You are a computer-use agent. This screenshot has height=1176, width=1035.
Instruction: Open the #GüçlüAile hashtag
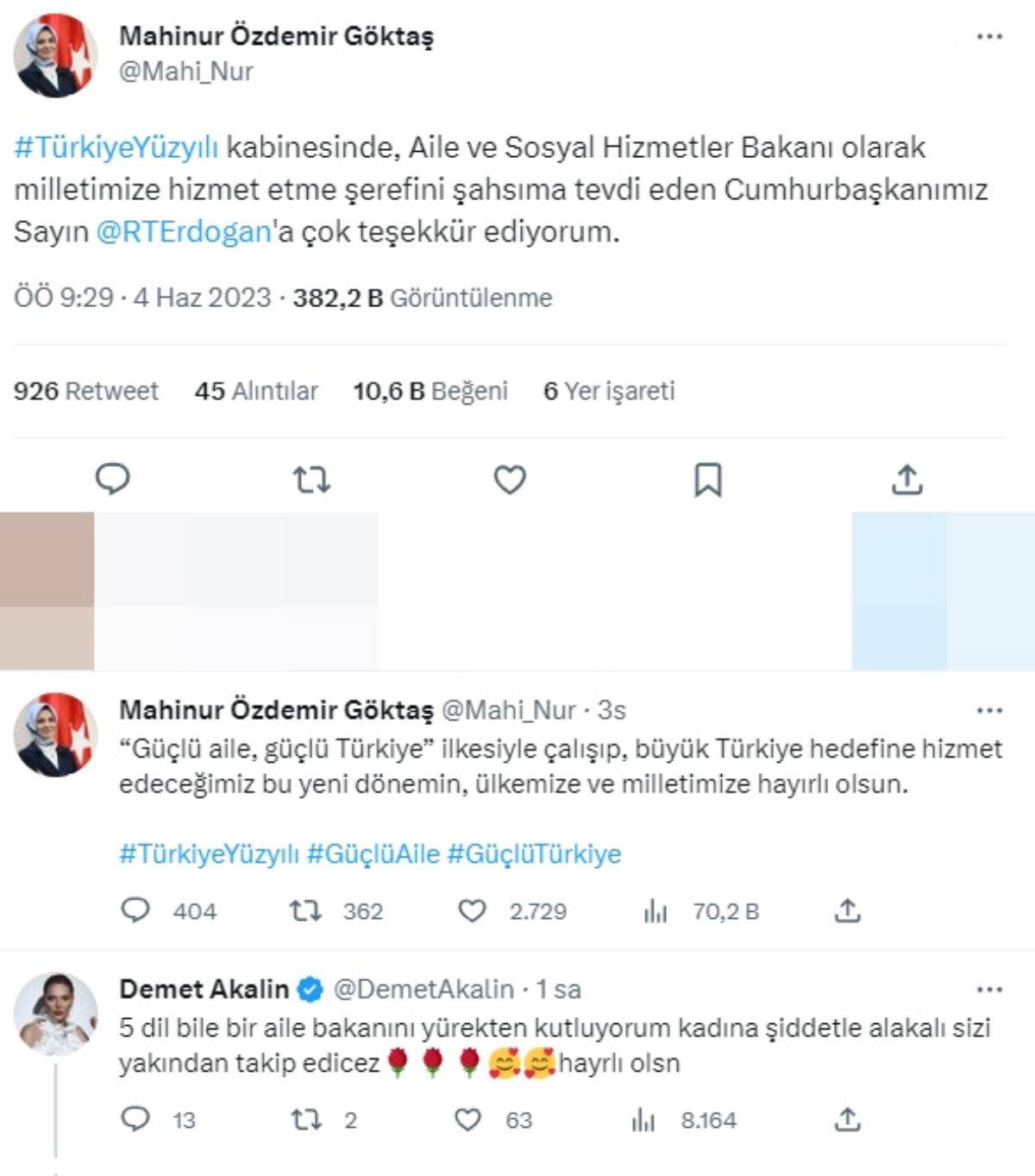pos(373,853)
